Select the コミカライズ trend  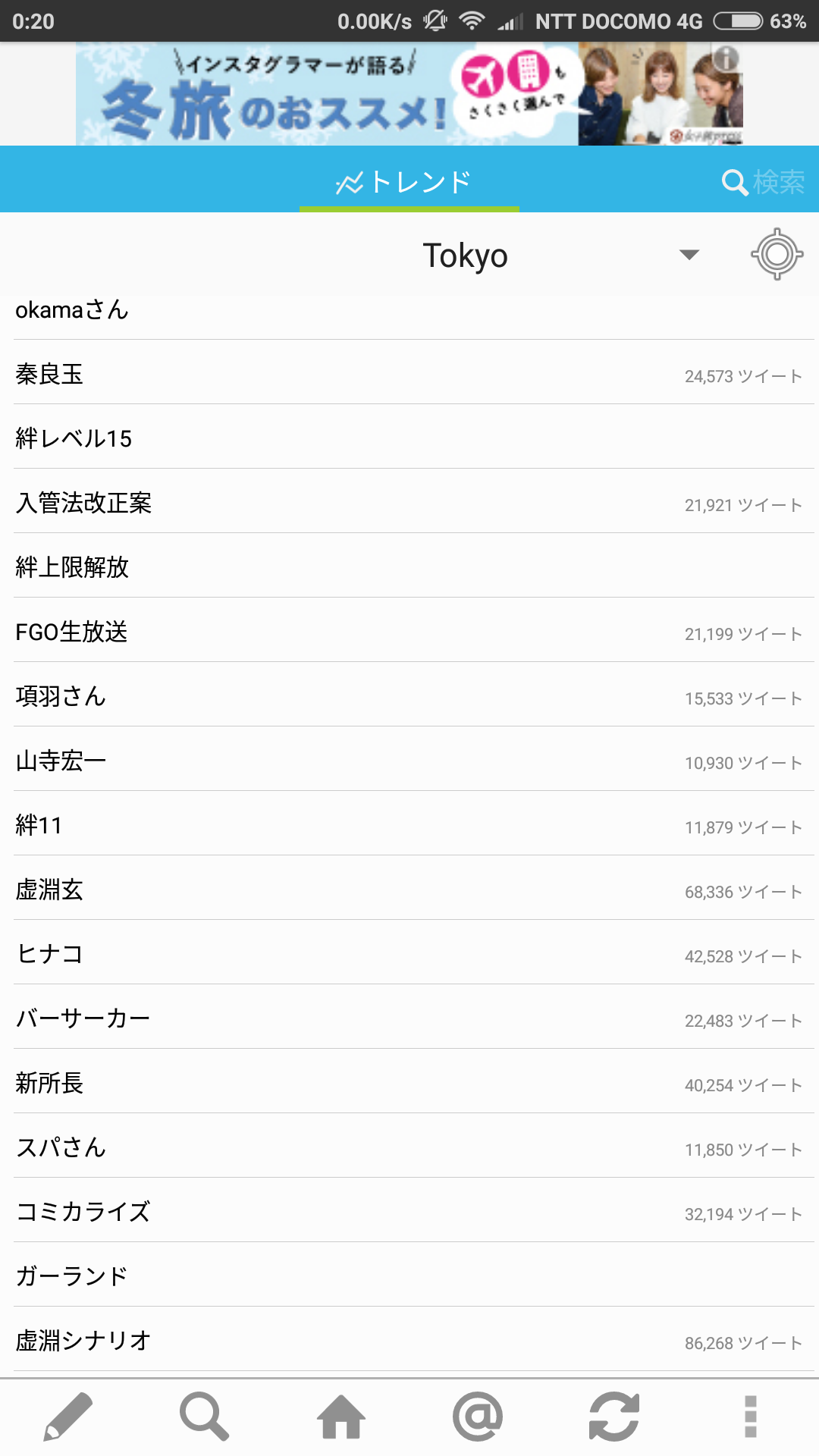pyautogui.click(x=83, y=1213)
